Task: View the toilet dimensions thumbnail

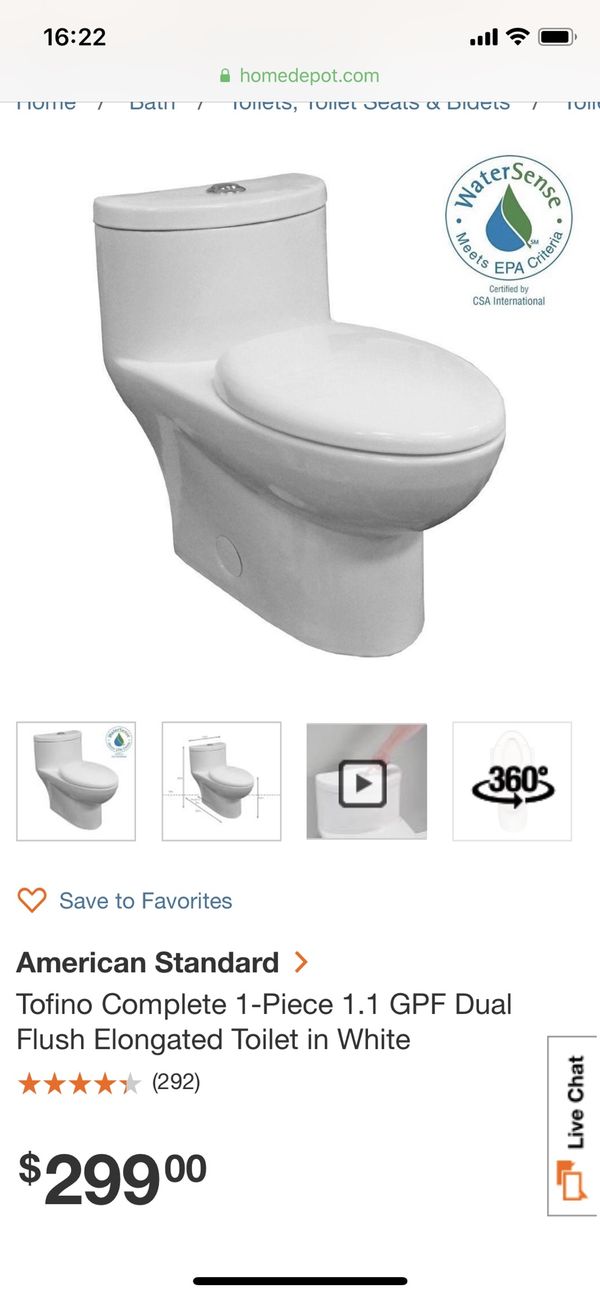Action: pos(221,781)
